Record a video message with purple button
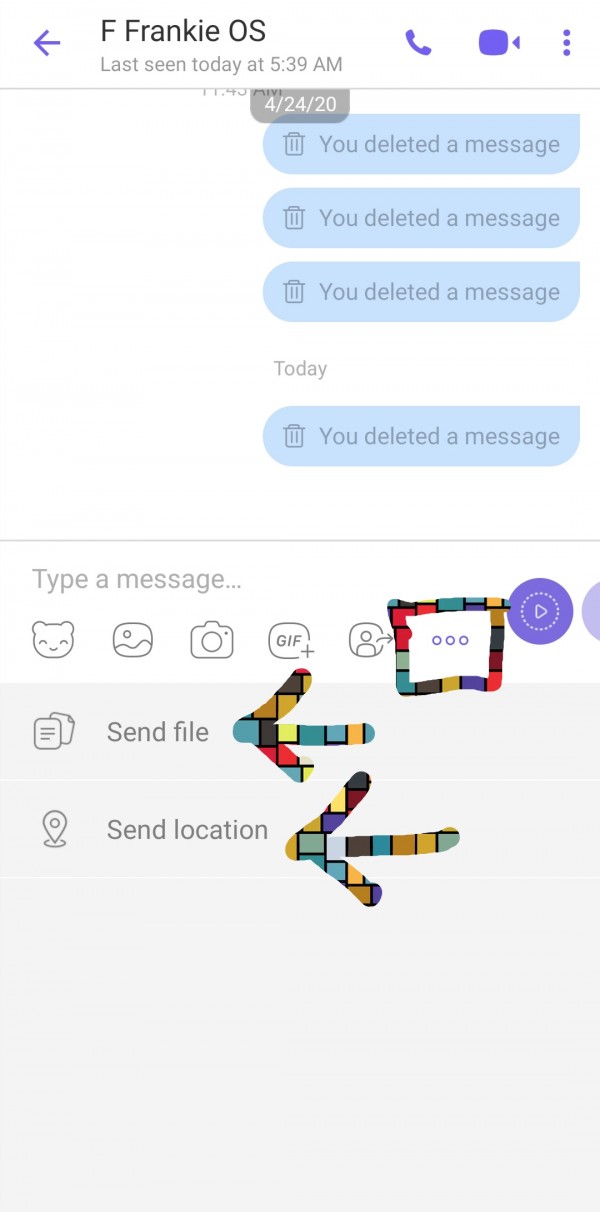Viewport: 600px width, 1212px height. [x=540, y=611]
